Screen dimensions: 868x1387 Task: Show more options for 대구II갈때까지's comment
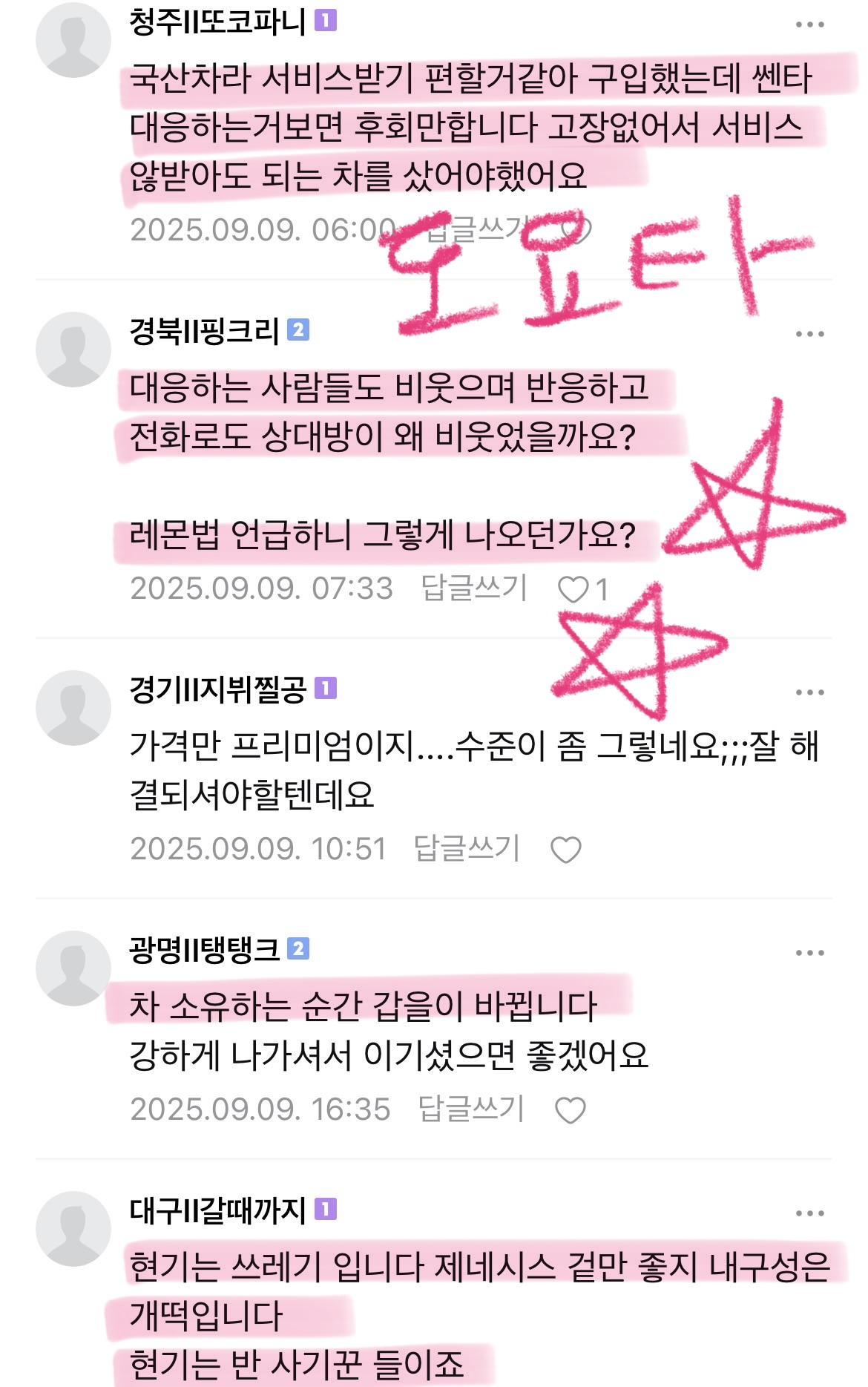tap(809, 1213)
